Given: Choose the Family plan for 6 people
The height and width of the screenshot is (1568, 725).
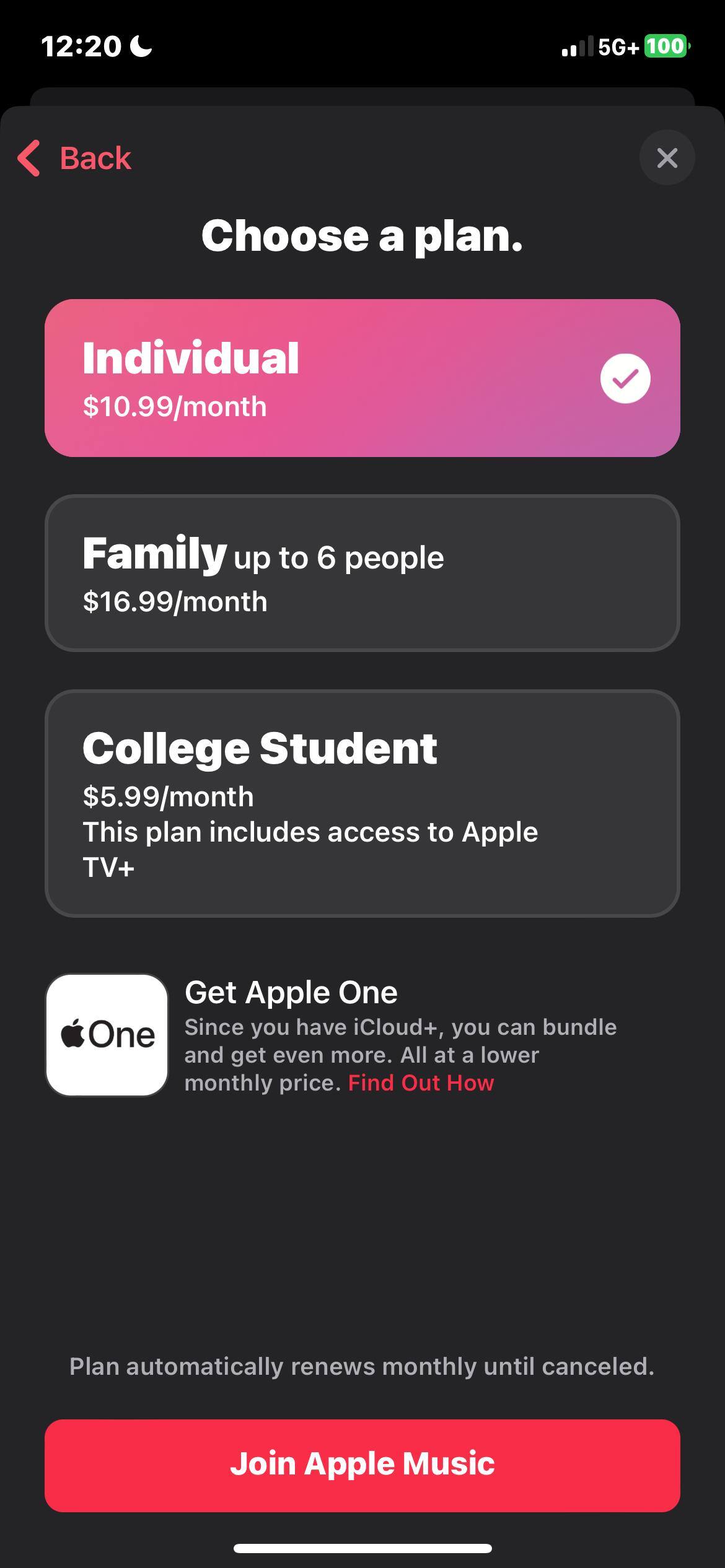Looking at the screenshot, I should point(362,573).
